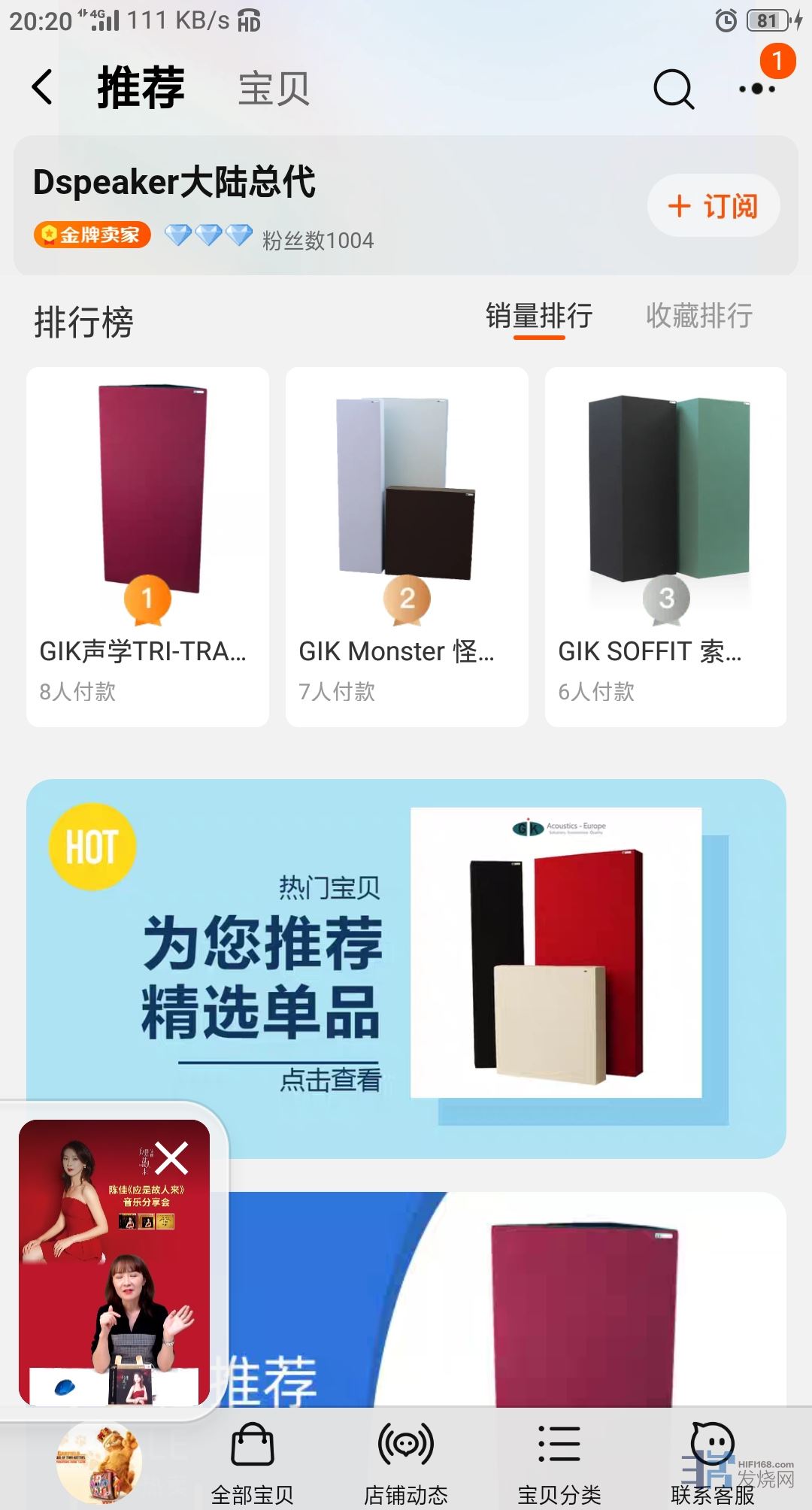Open the GIK声学TRI-TRA product card

[x=147, y=547]
